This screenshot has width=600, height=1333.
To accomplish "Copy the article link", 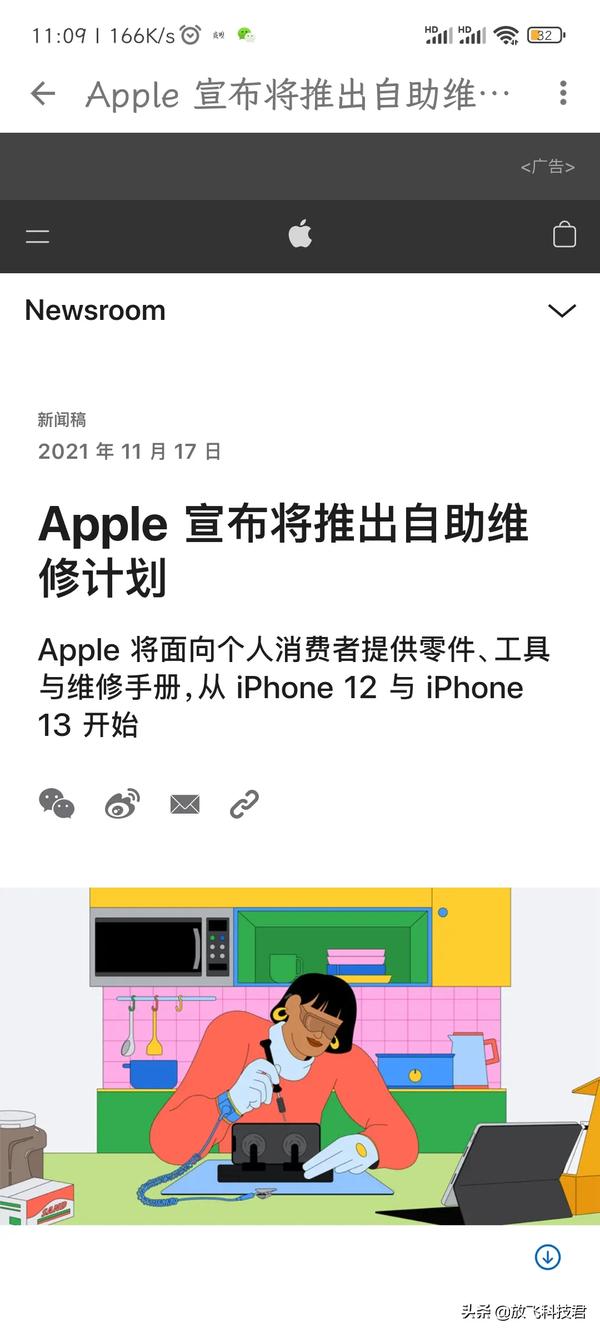I will (x=245, y=804).
